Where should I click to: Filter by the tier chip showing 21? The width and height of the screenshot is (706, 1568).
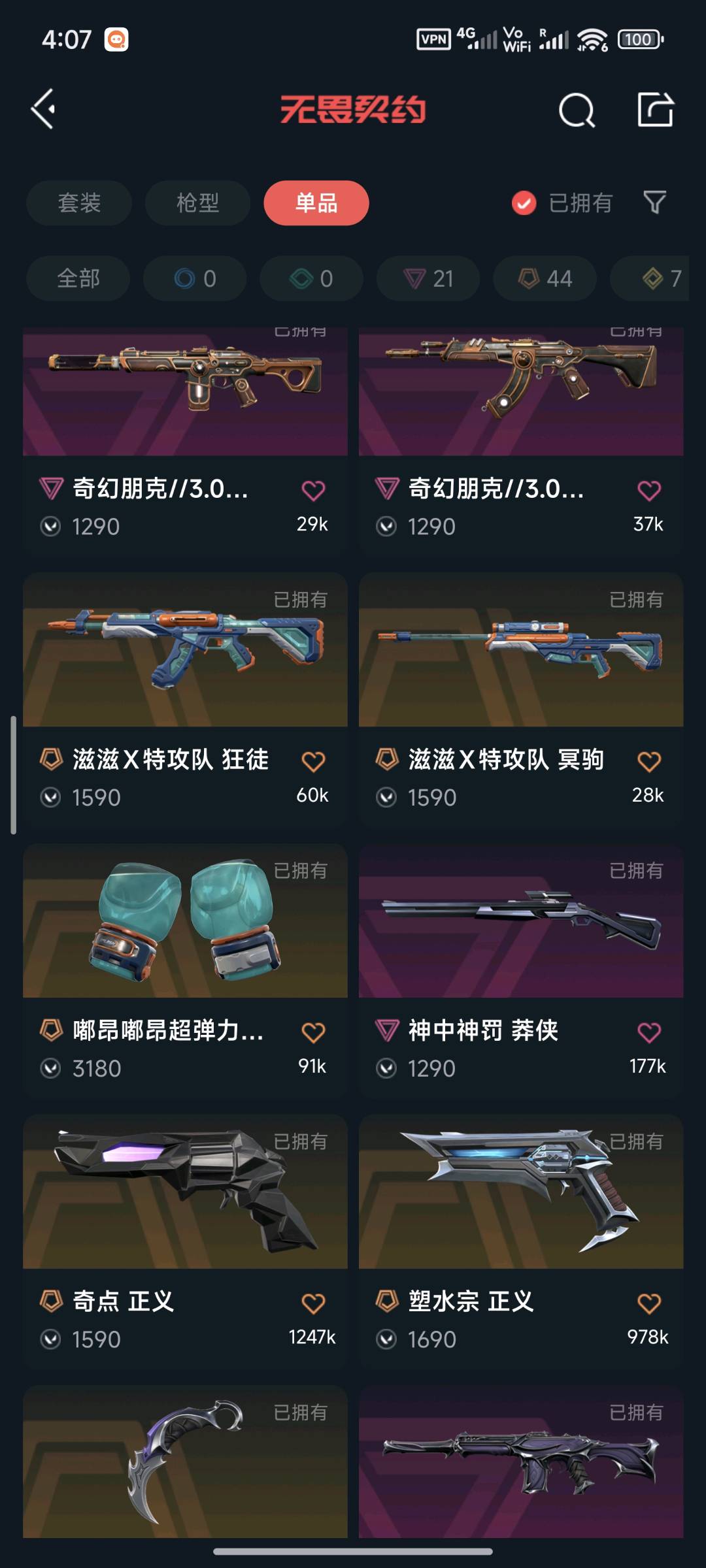pyautogui.click(x=428, y=279)
